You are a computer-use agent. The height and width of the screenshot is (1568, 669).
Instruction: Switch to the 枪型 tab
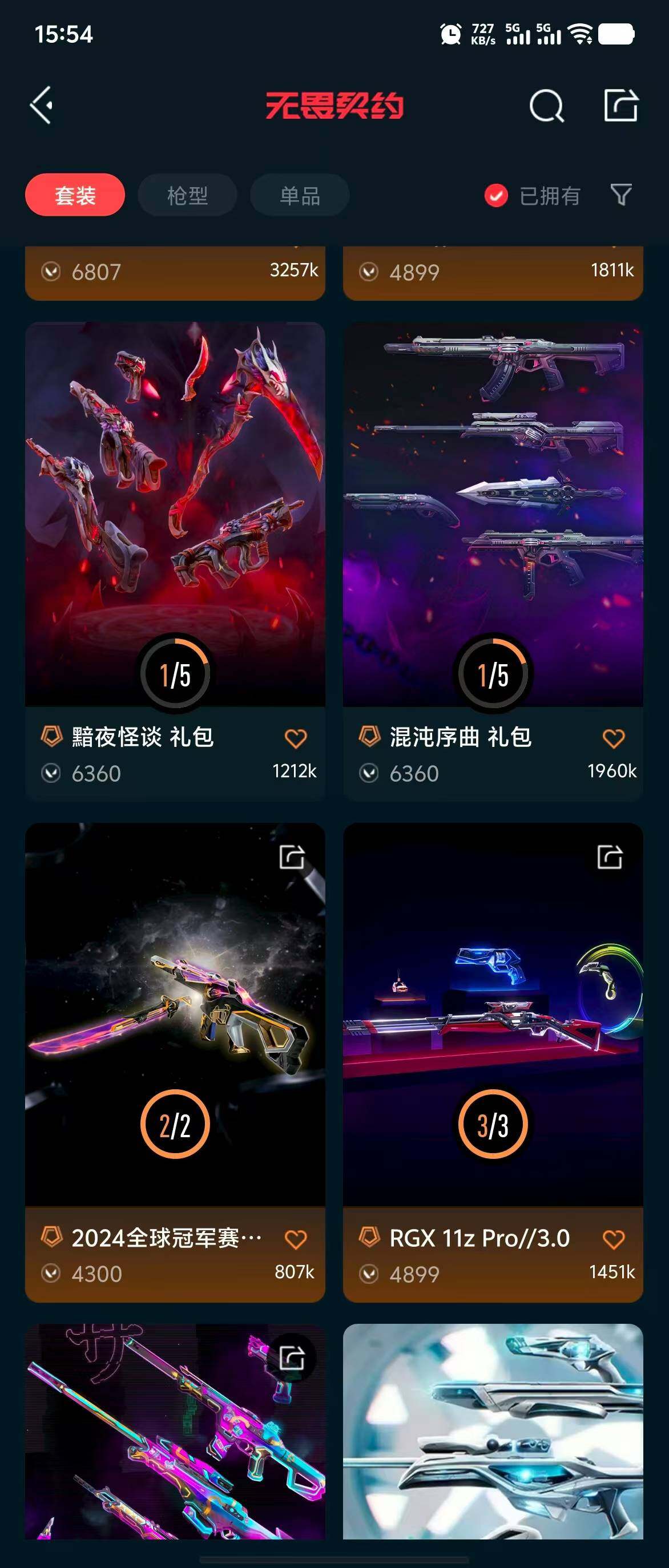(187, 195)
